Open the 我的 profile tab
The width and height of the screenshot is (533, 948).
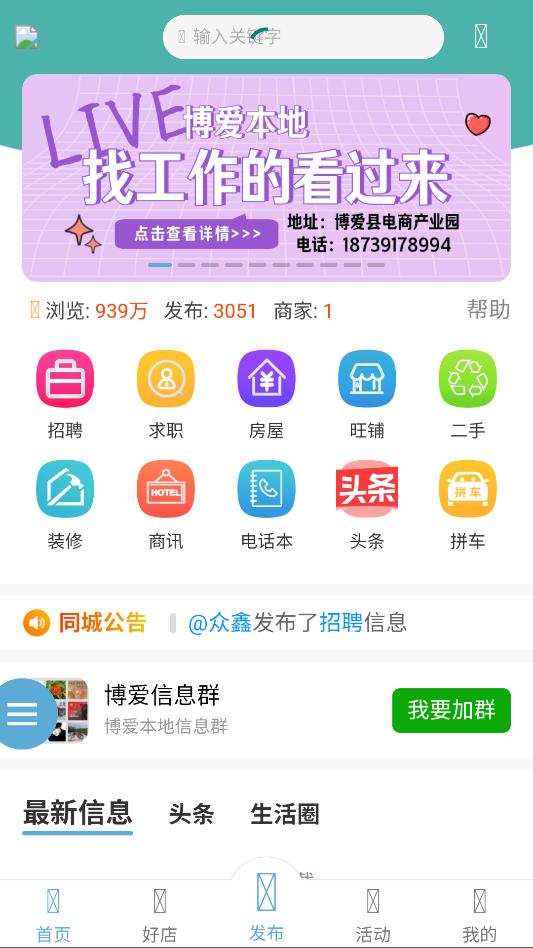coord(479,915)
